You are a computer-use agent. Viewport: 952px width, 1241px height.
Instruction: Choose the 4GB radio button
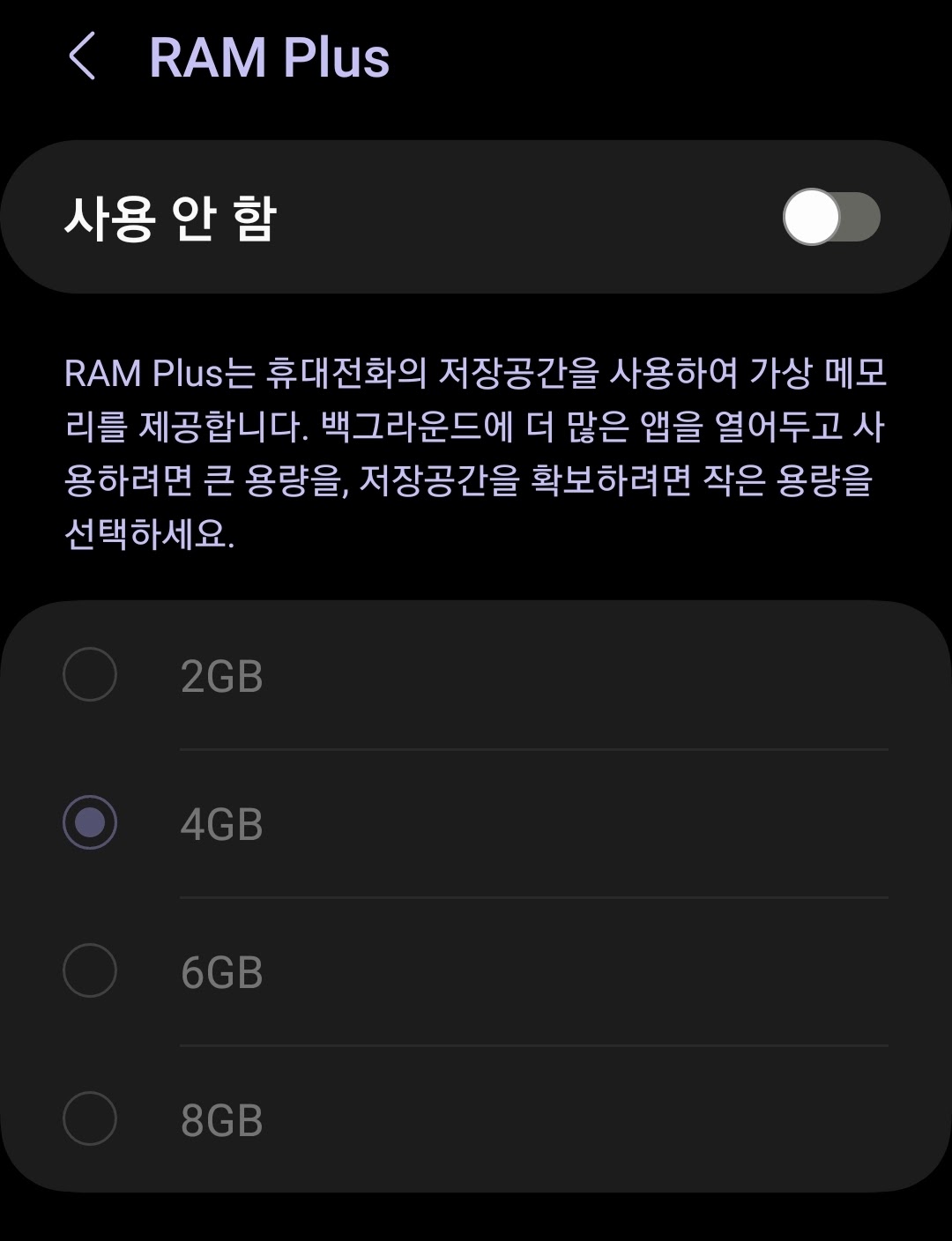(90, 823)
